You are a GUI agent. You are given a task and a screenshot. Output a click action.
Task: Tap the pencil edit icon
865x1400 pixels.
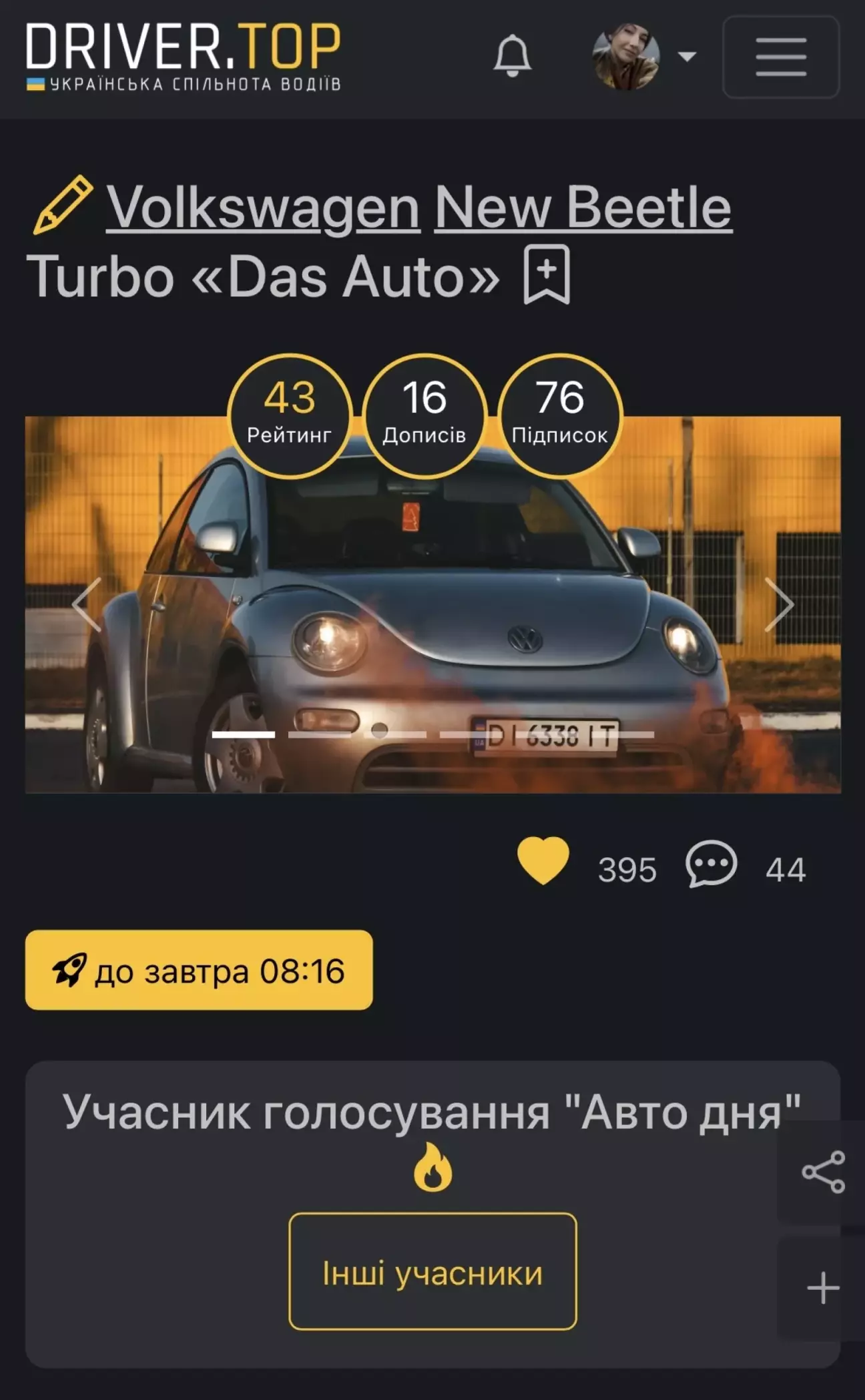63,206
